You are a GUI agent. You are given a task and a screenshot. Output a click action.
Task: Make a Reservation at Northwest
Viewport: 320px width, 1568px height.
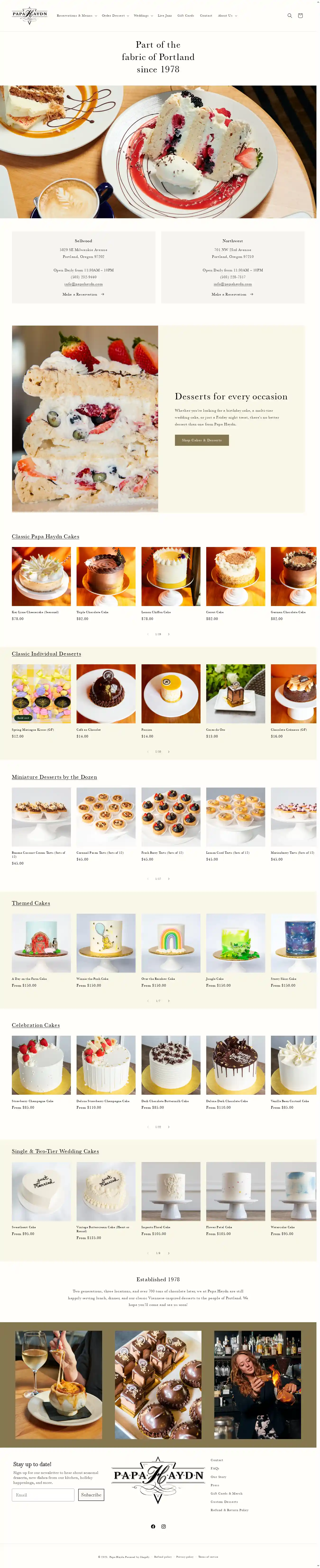pyautogui.click(x=232, y=294)
